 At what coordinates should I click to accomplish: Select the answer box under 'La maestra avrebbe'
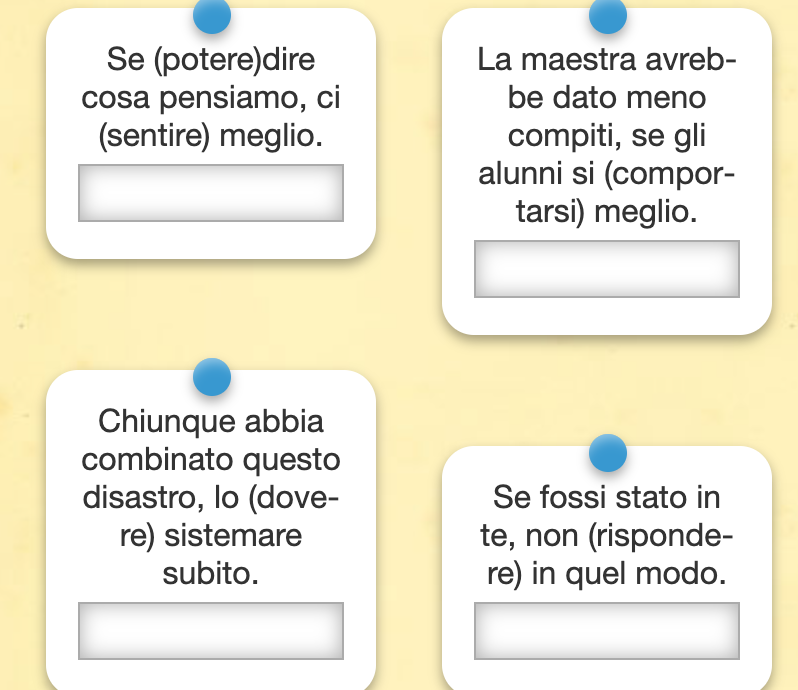(x=606, y=269)
